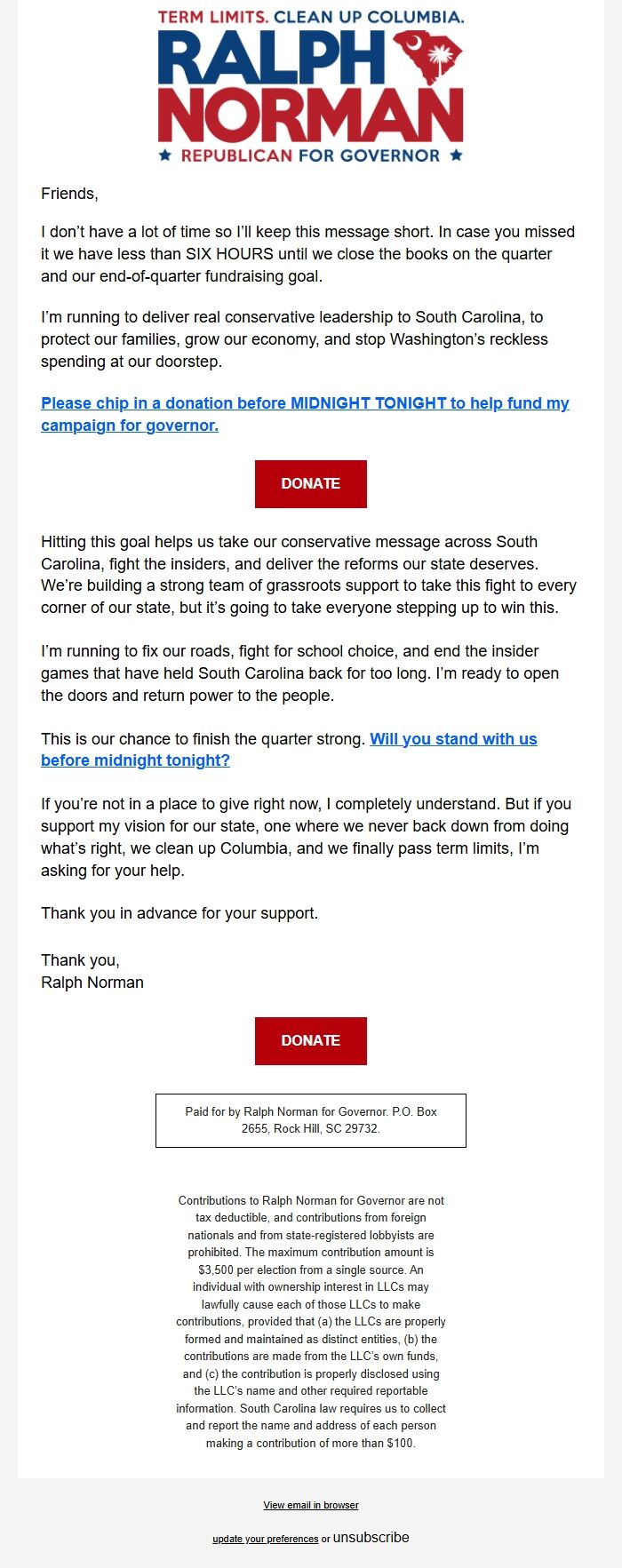Open the 'Please chip in a donation' link
The height and width of the screenshot is (1568, 622).
(305, 414)
